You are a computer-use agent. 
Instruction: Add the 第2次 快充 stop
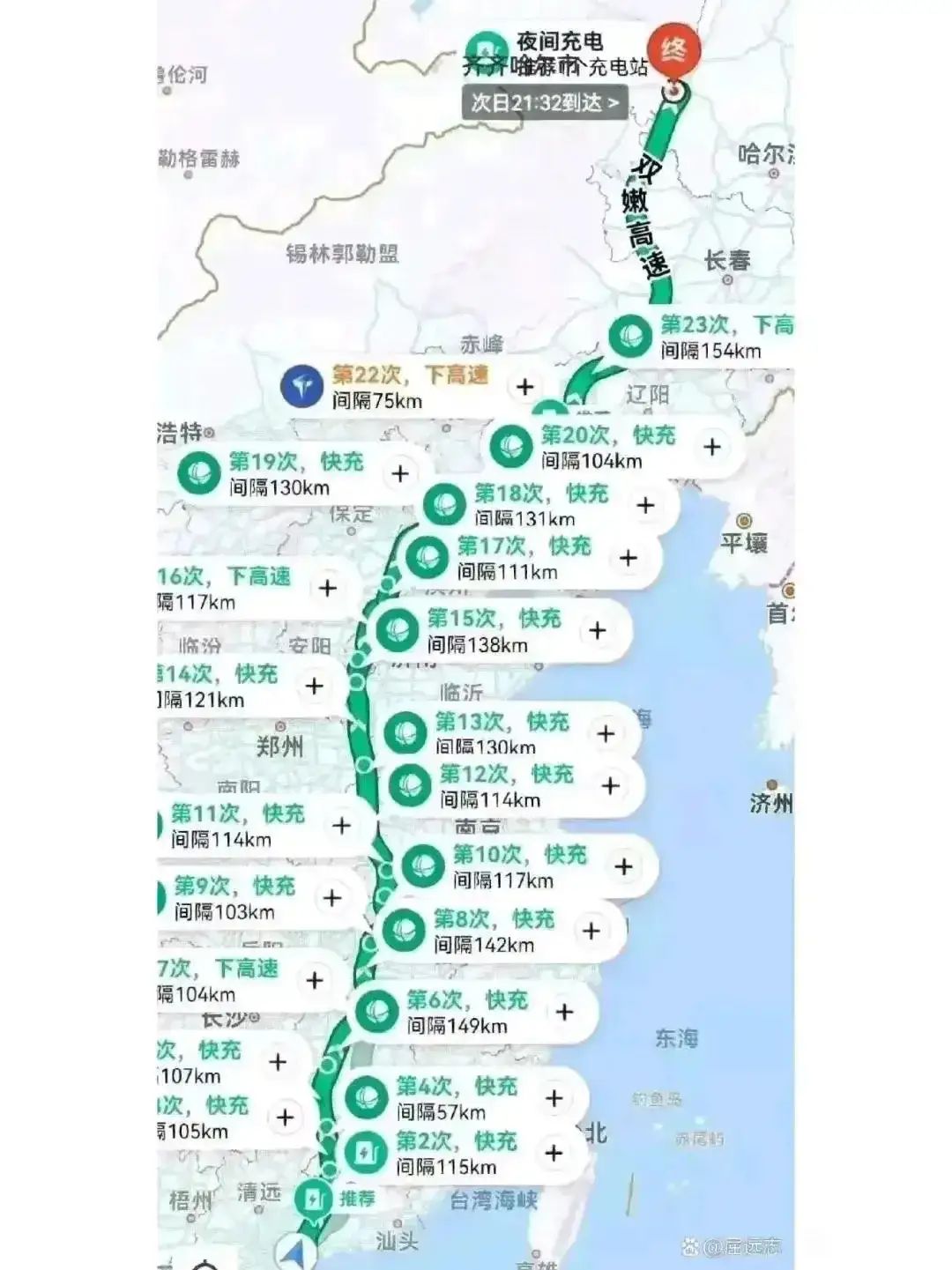click(x=554, y=1153)
